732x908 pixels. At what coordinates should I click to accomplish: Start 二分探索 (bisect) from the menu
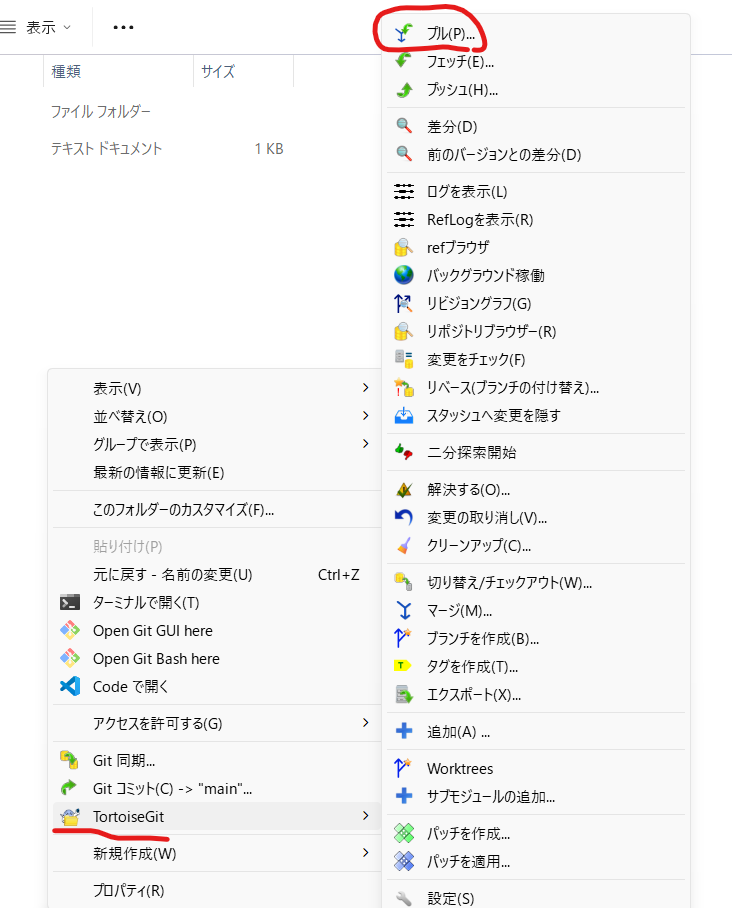pyautogui.click(x=451, y=452)
